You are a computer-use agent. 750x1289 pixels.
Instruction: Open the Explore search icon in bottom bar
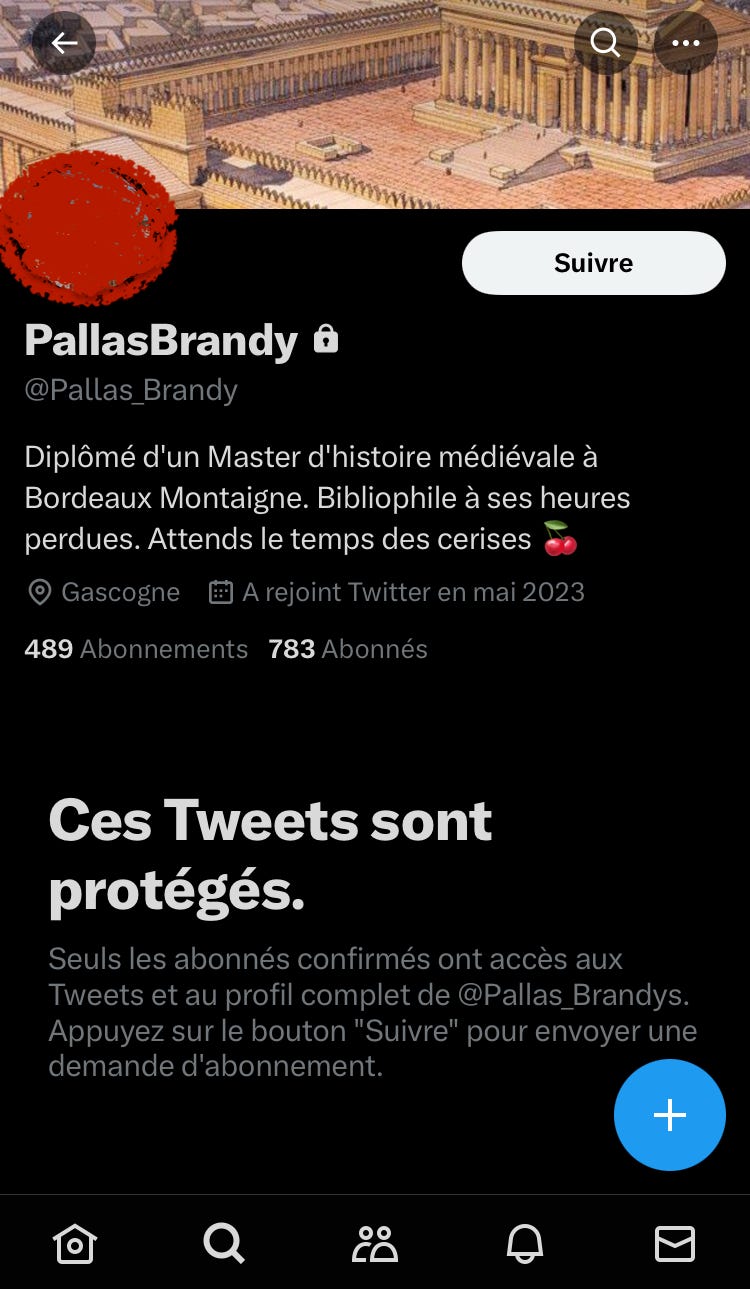click(225, 1244)
